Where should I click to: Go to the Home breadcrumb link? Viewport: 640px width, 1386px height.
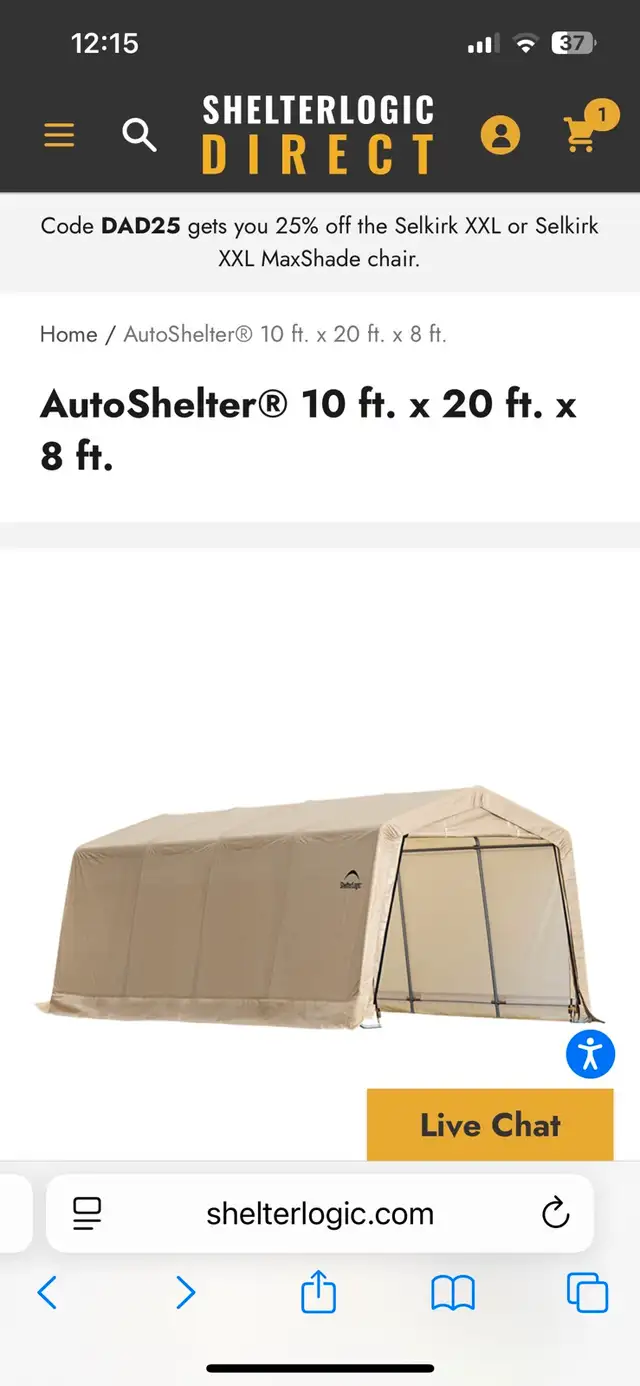click(68, 334)
